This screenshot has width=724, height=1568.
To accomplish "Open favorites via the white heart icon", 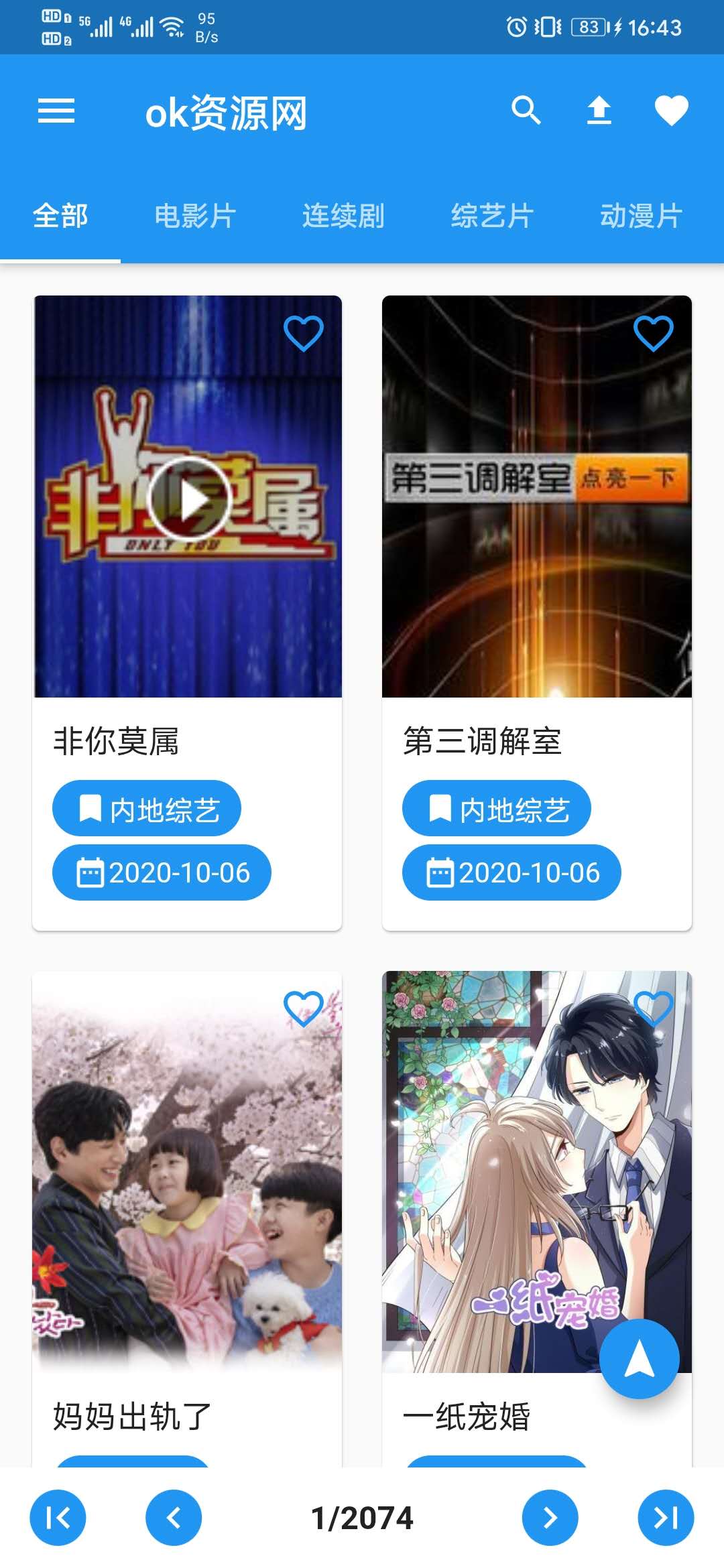I will [x=671, y=111].
